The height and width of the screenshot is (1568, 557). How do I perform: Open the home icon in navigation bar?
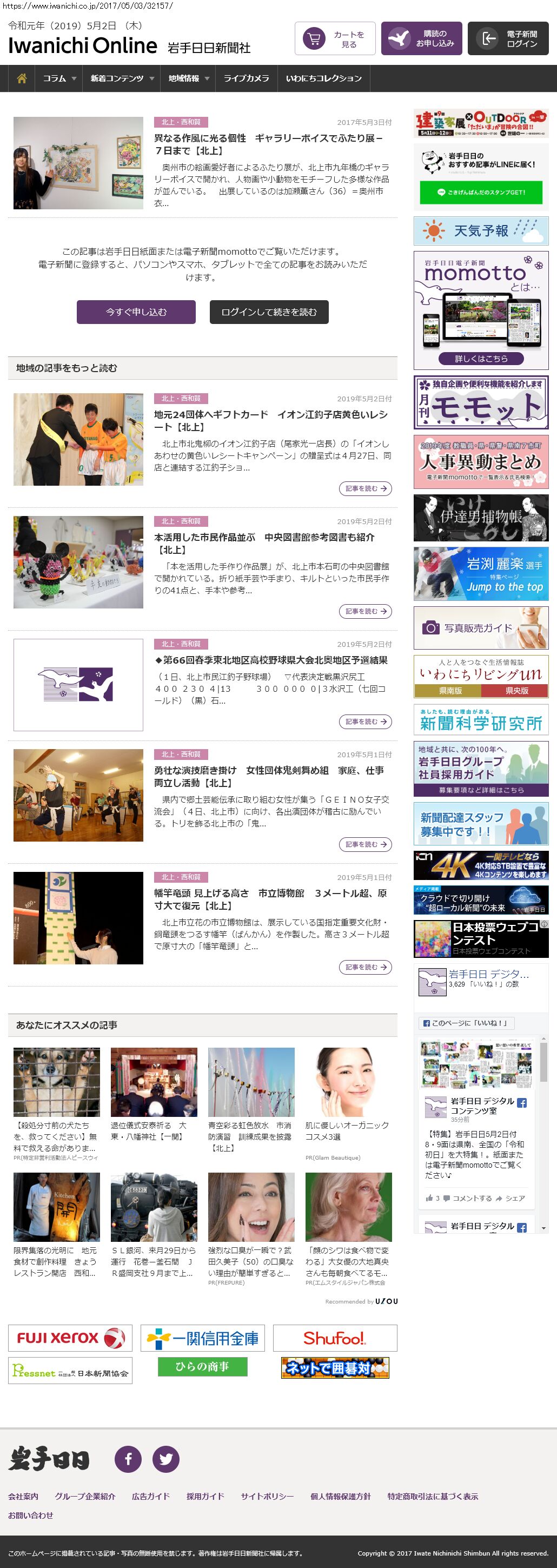tap(22, 78)
